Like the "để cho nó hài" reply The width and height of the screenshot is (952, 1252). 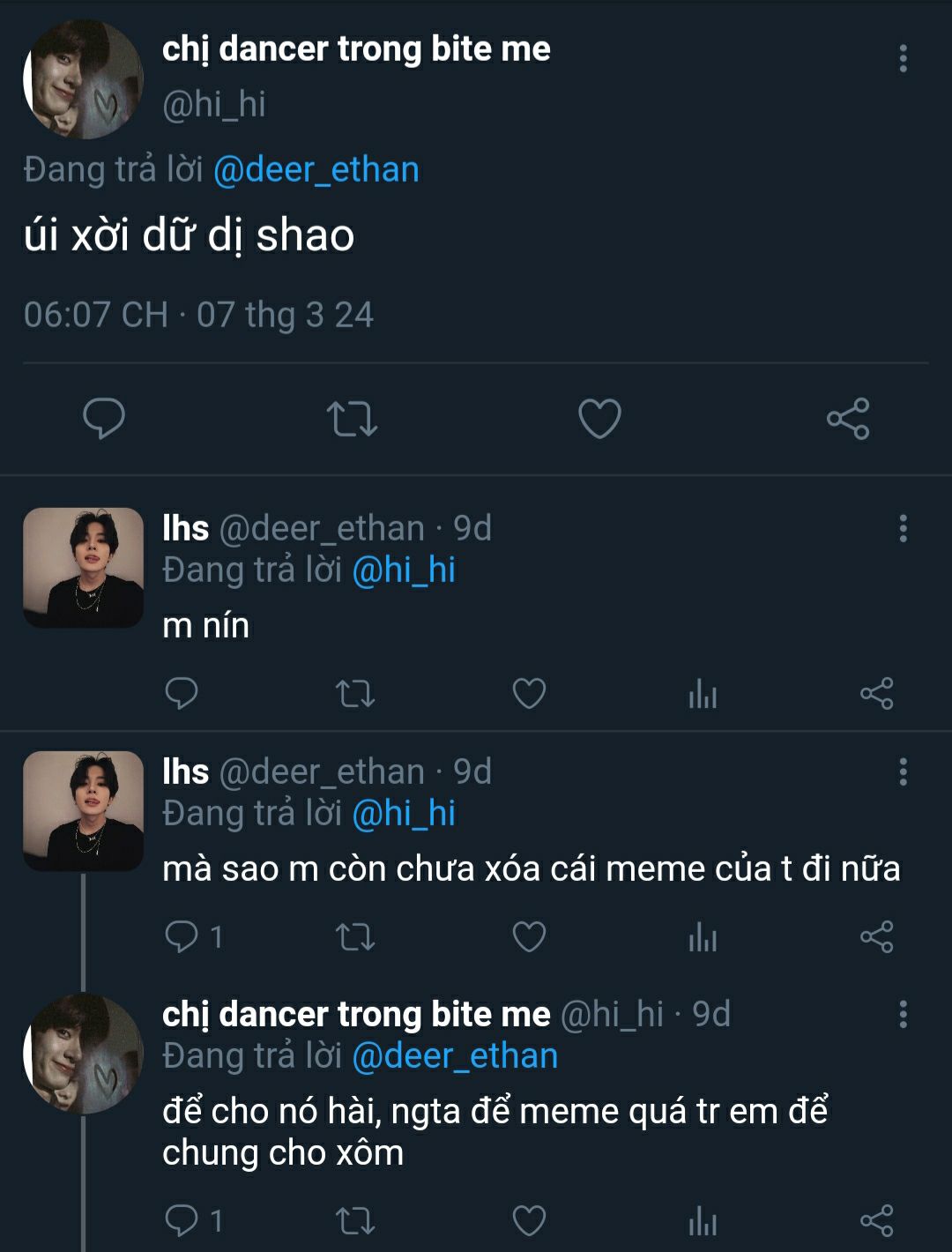pyautogui.click(x=529, y=1221)
